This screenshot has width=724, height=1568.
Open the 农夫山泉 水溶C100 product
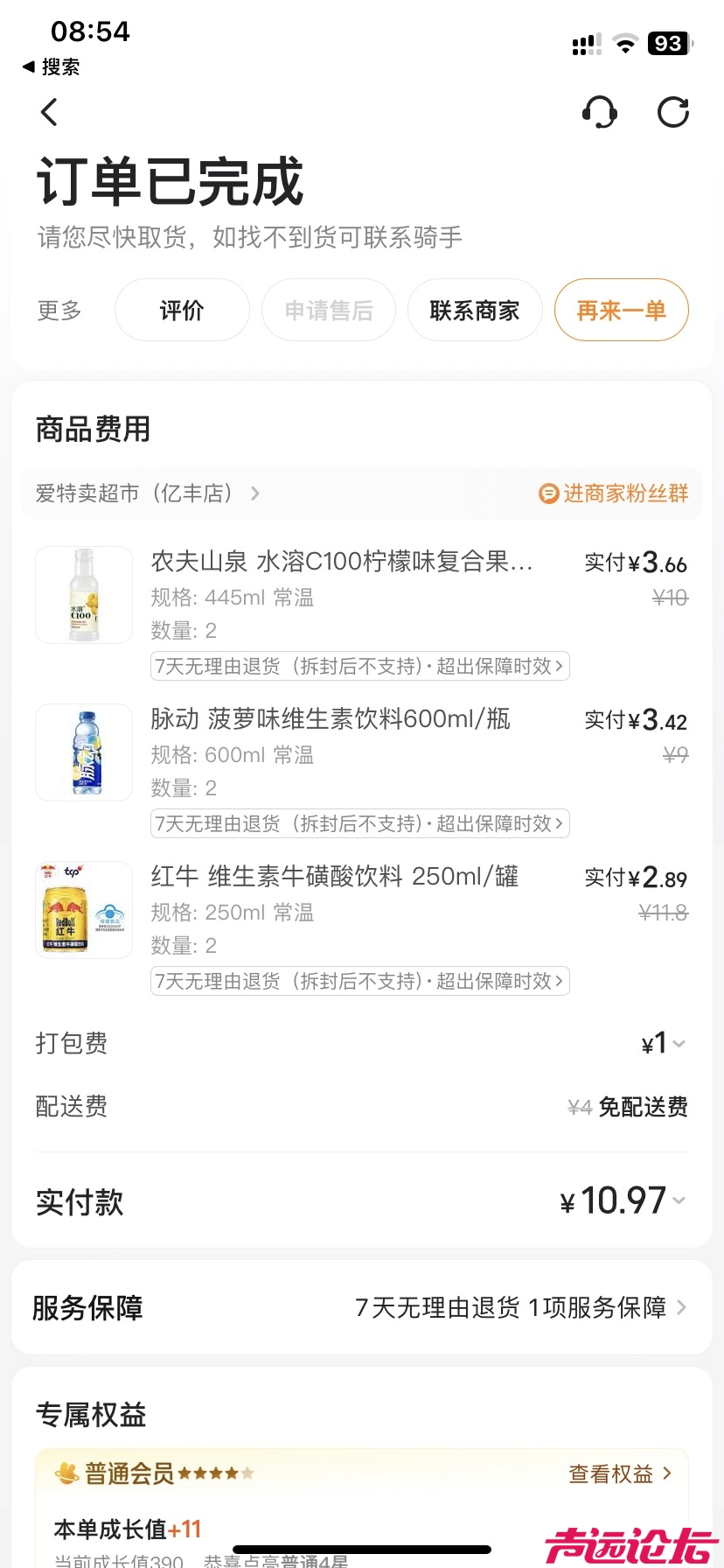click(341, 562)
